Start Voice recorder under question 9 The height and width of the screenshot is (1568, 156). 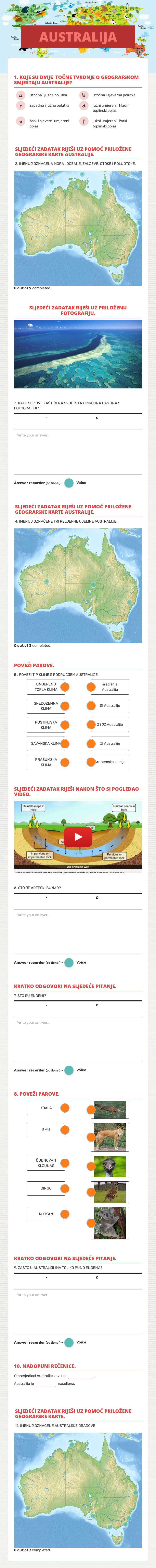69,1342
